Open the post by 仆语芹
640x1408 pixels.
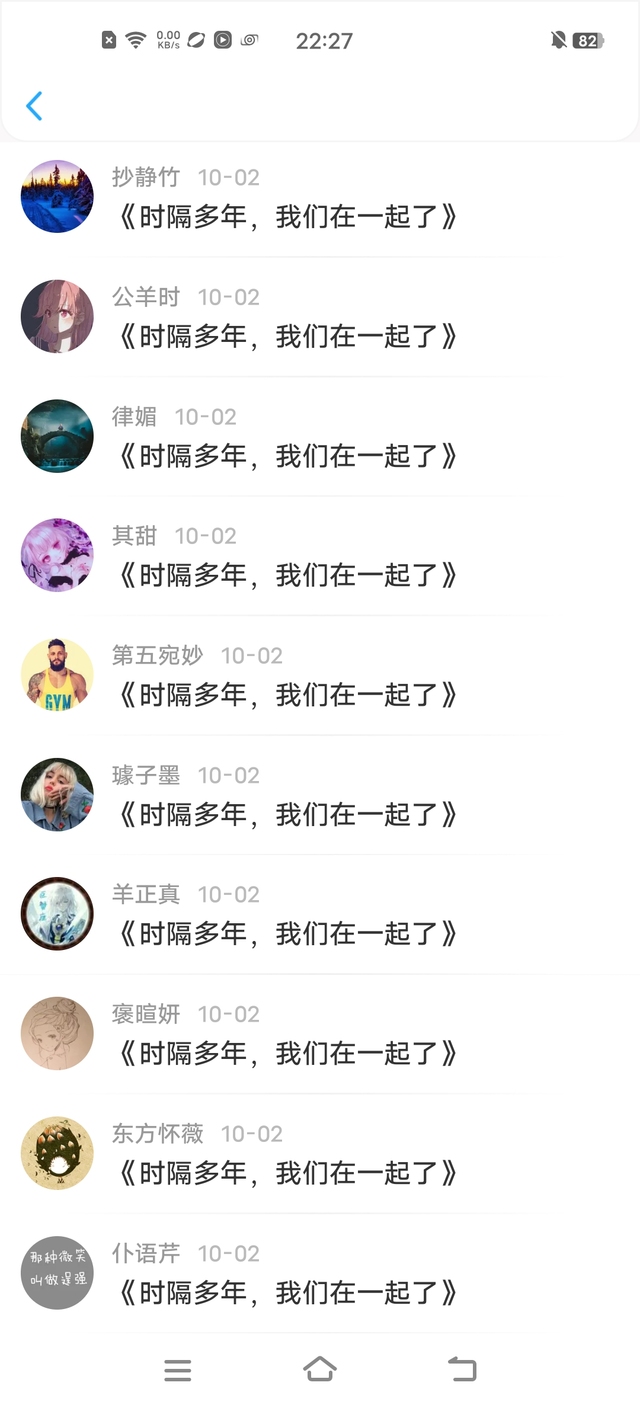(288, 1293)
